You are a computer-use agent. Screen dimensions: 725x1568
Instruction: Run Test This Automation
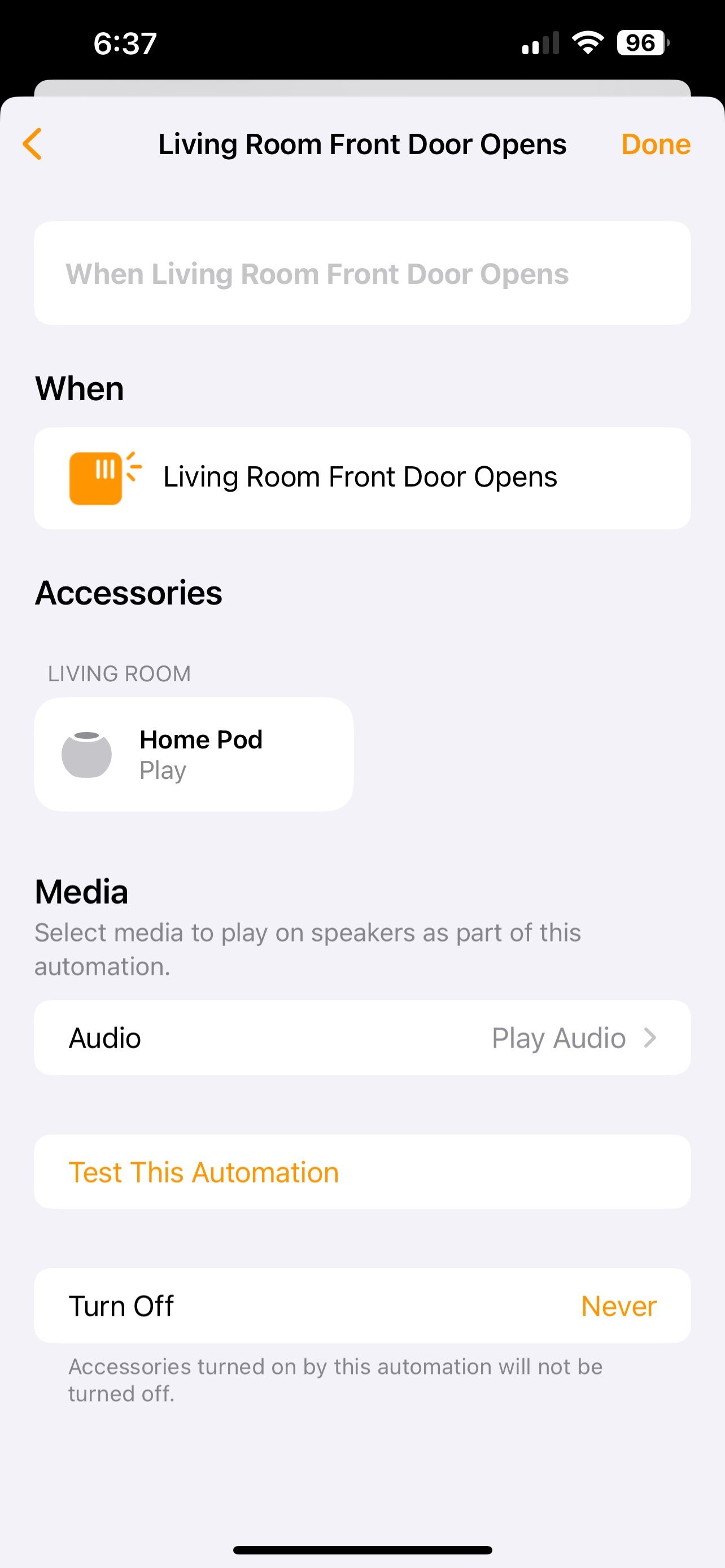(x=204, y=1171)
